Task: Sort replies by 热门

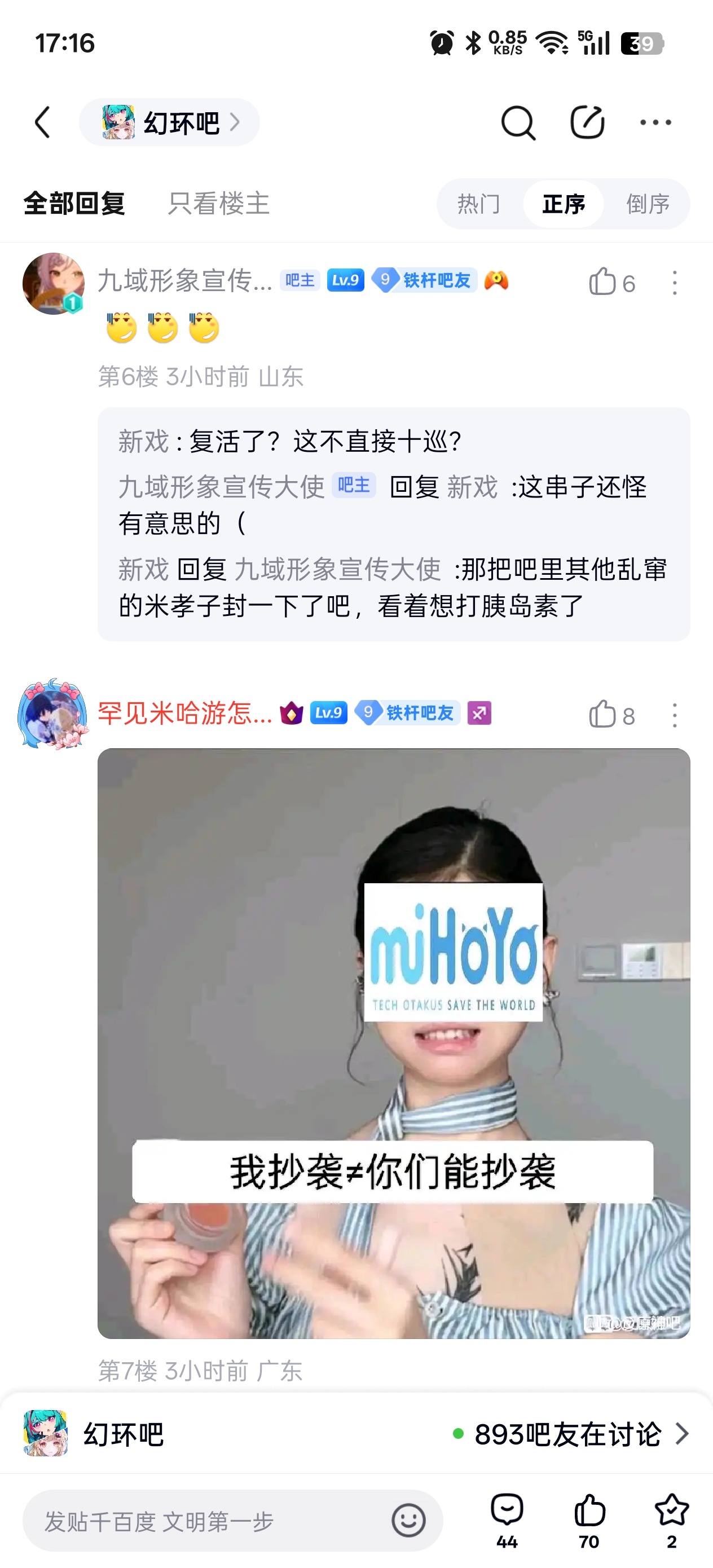Action: point(478,204)
